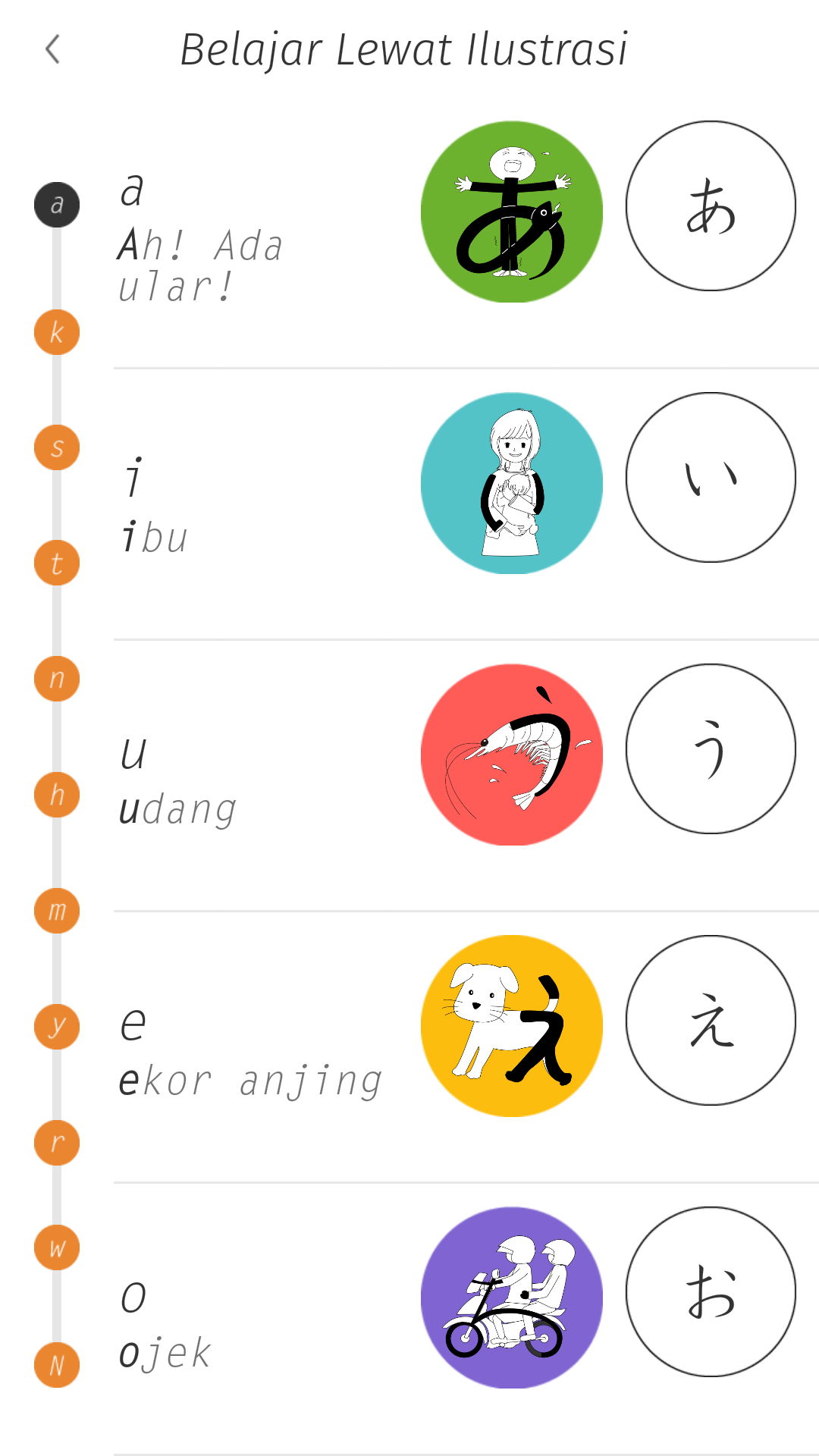Screen dimensions: 819x1456
Task: Select the yellow え ekor anjing dog illustration
Action: (512, 1025)
